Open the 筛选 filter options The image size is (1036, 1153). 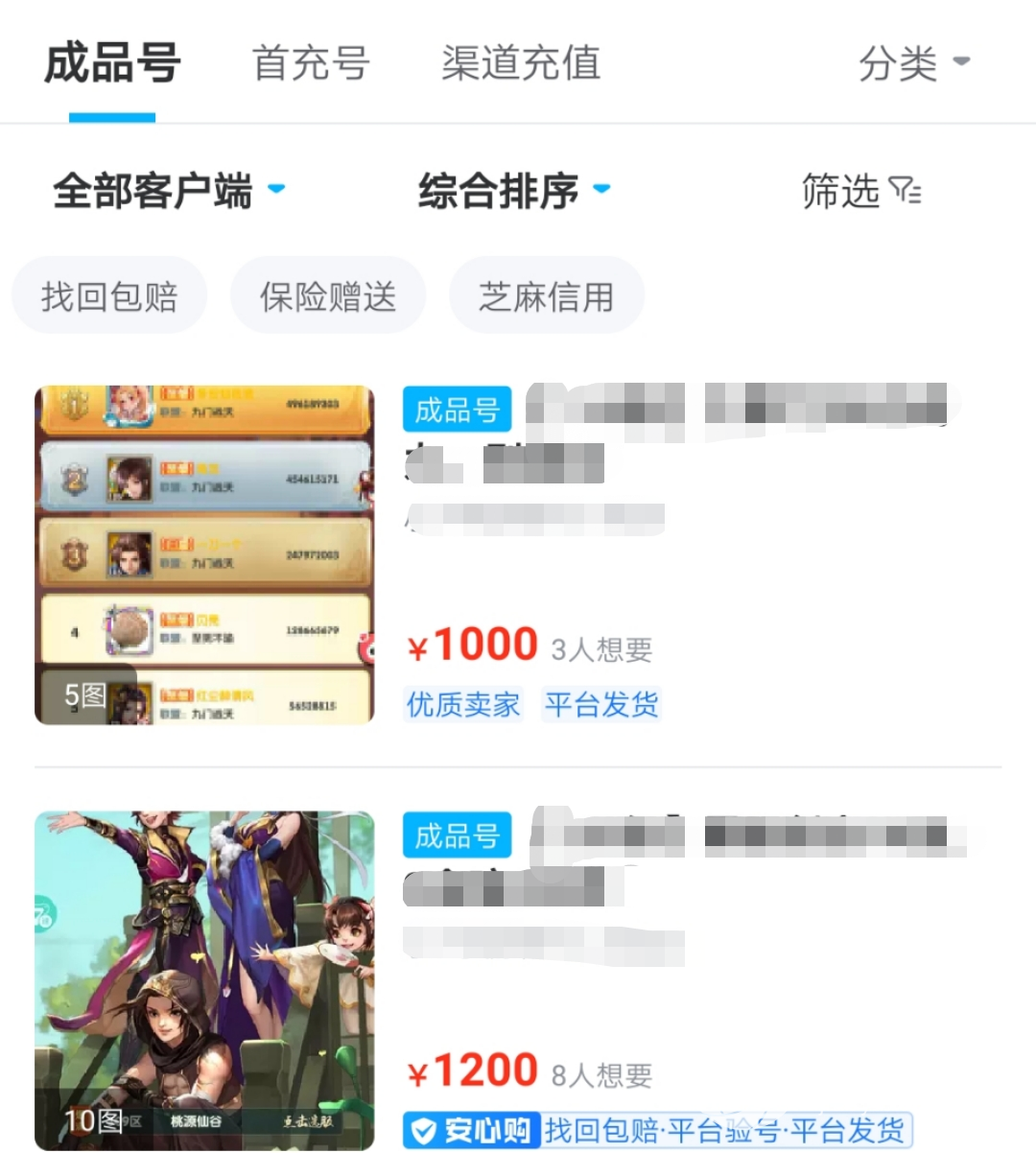(860, 191)
